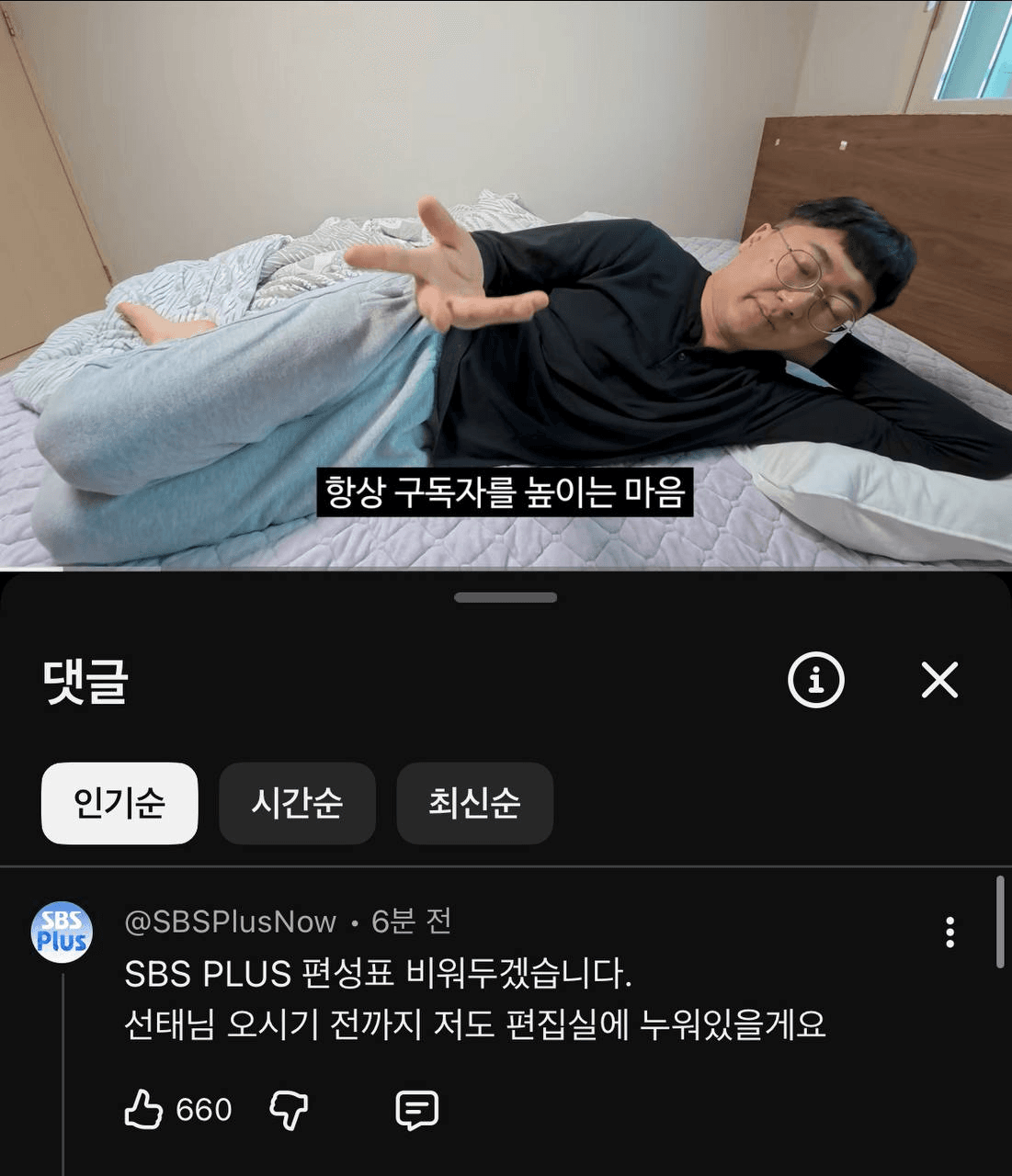Close the comments panel
Viewport: 1012px width, 1176px height.
click(x=939, y=680)
